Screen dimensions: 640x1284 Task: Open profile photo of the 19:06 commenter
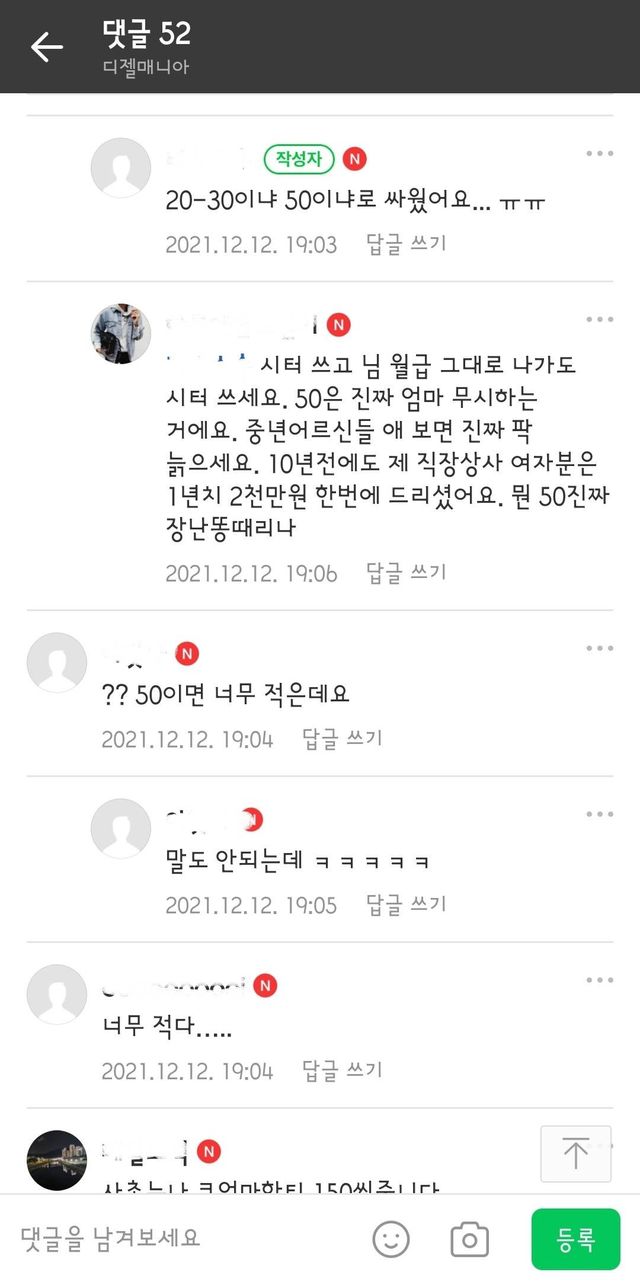(121, 333)
